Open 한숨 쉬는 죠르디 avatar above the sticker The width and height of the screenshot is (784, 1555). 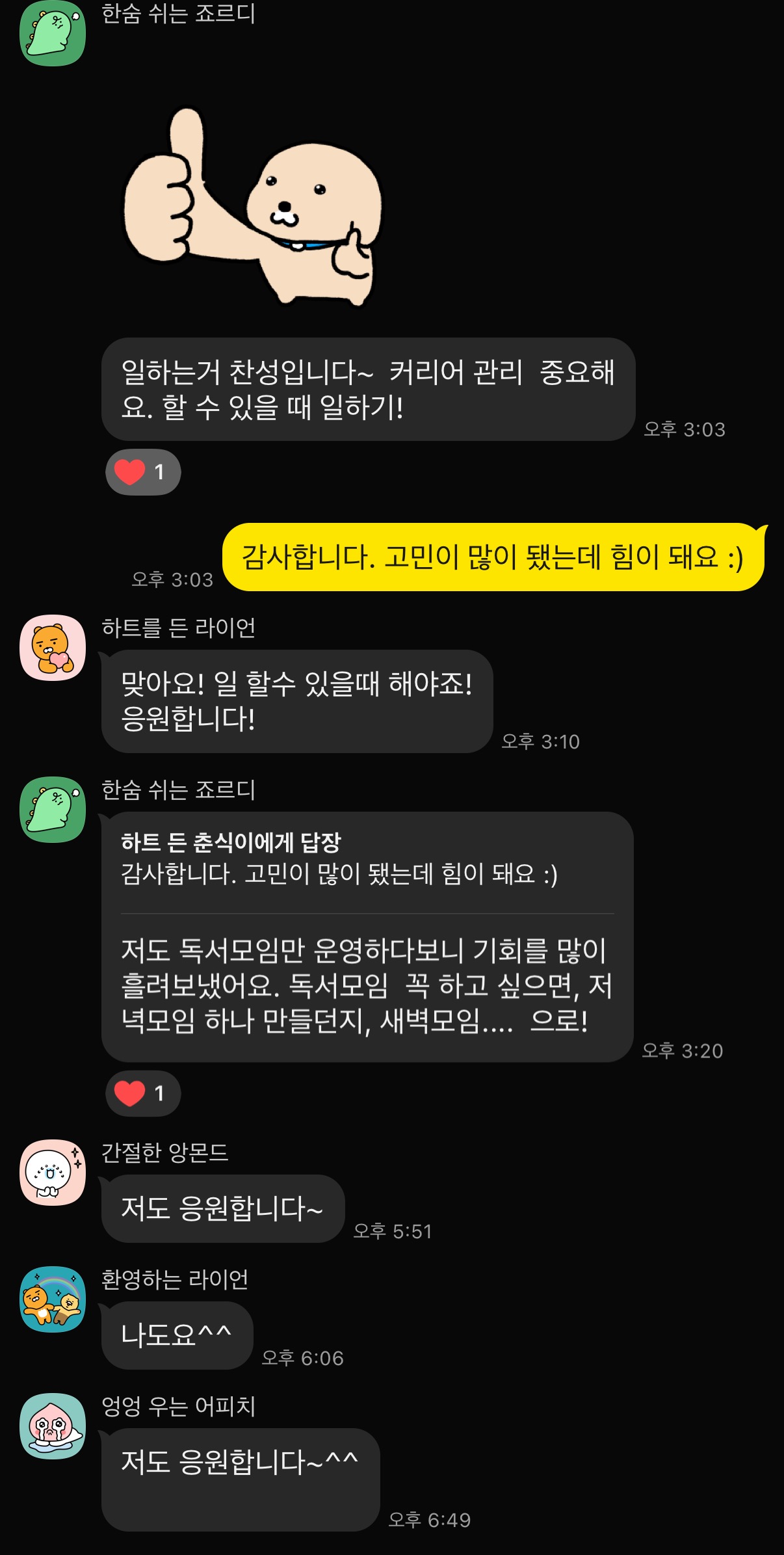tap(53, 33)
